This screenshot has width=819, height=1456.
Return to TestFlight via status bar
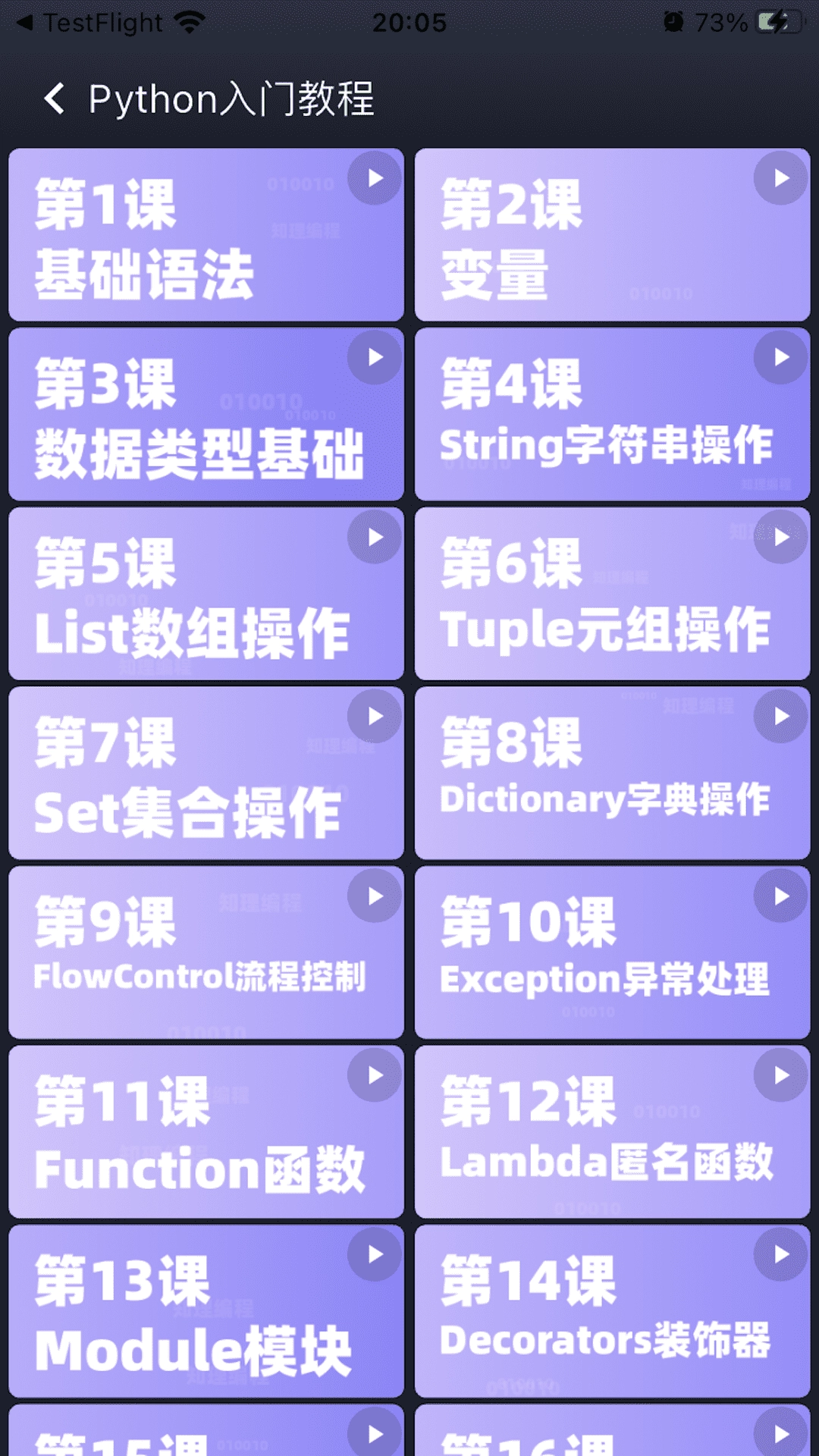(91, 23)
